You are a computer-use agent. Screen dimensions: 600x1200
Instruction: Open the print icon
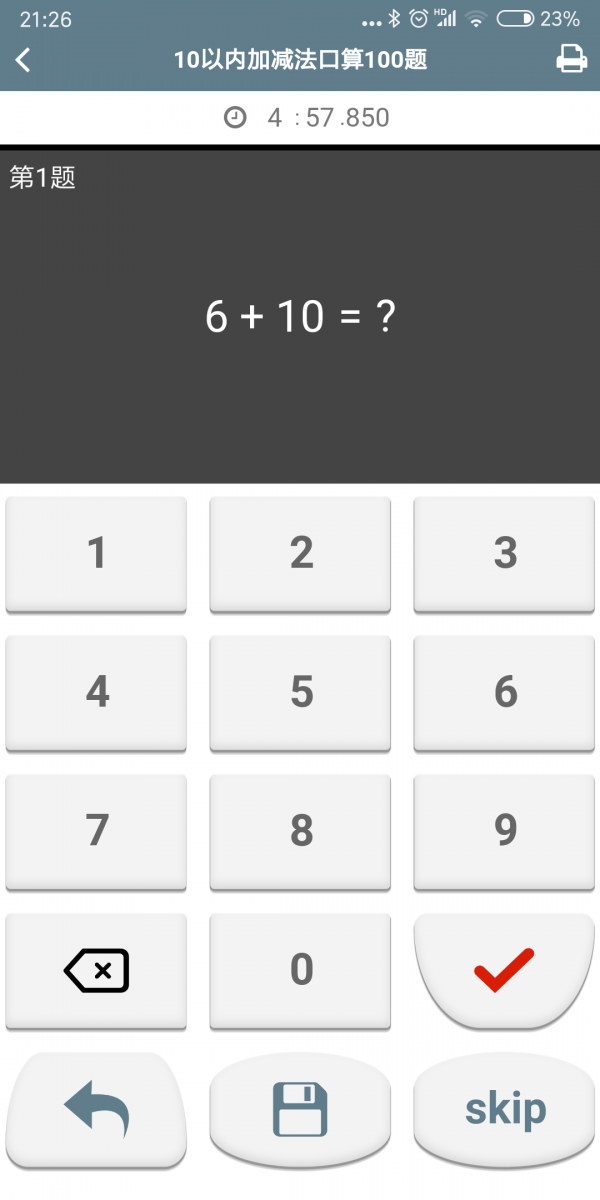coord(571,60)
